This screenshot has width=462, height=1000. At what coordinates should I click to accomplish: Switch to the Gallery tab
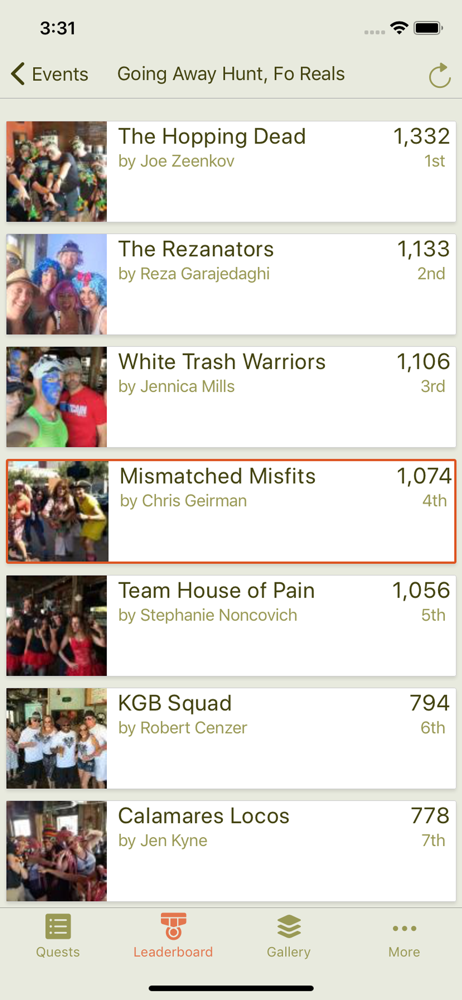288,936
